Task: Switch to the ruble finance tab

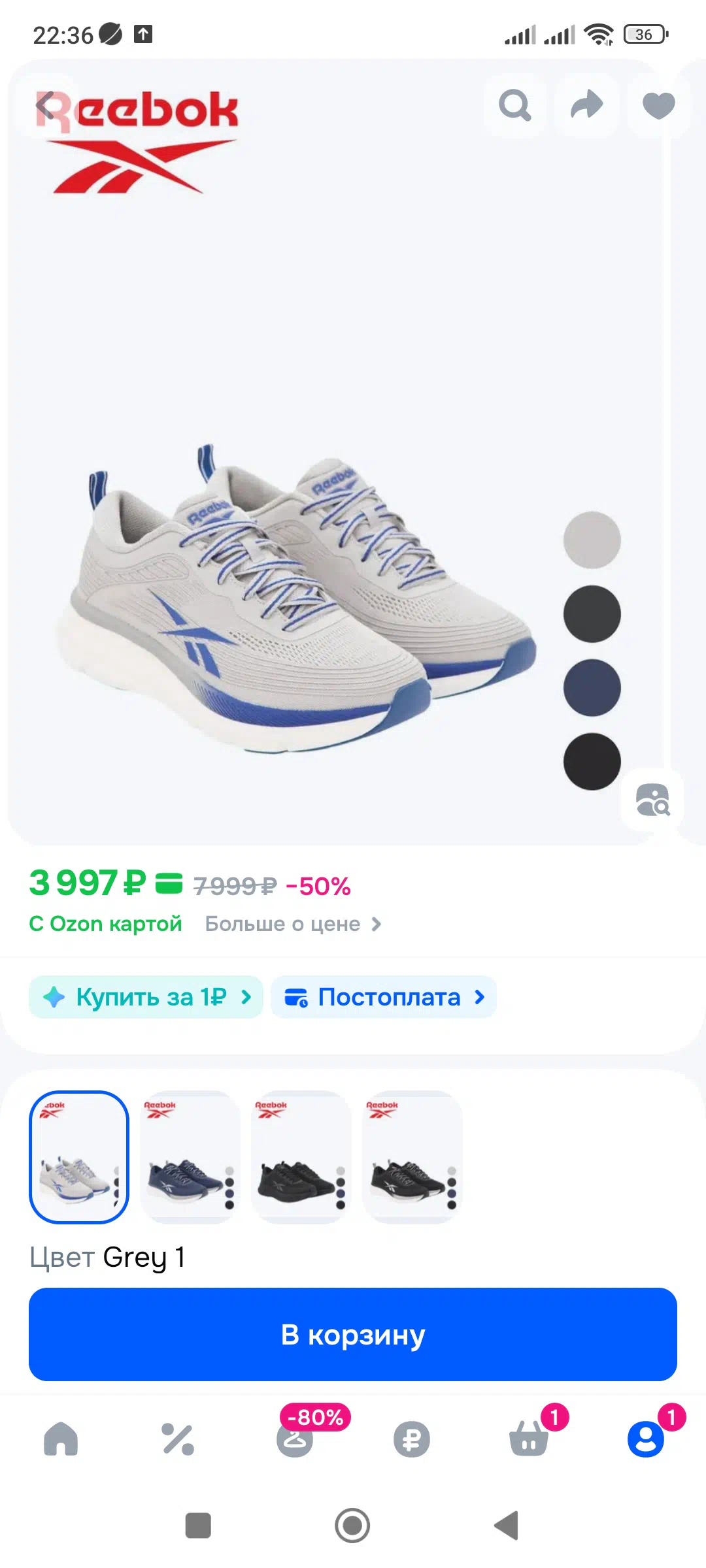Action: pyautogui.click(x=412, y=1439)
